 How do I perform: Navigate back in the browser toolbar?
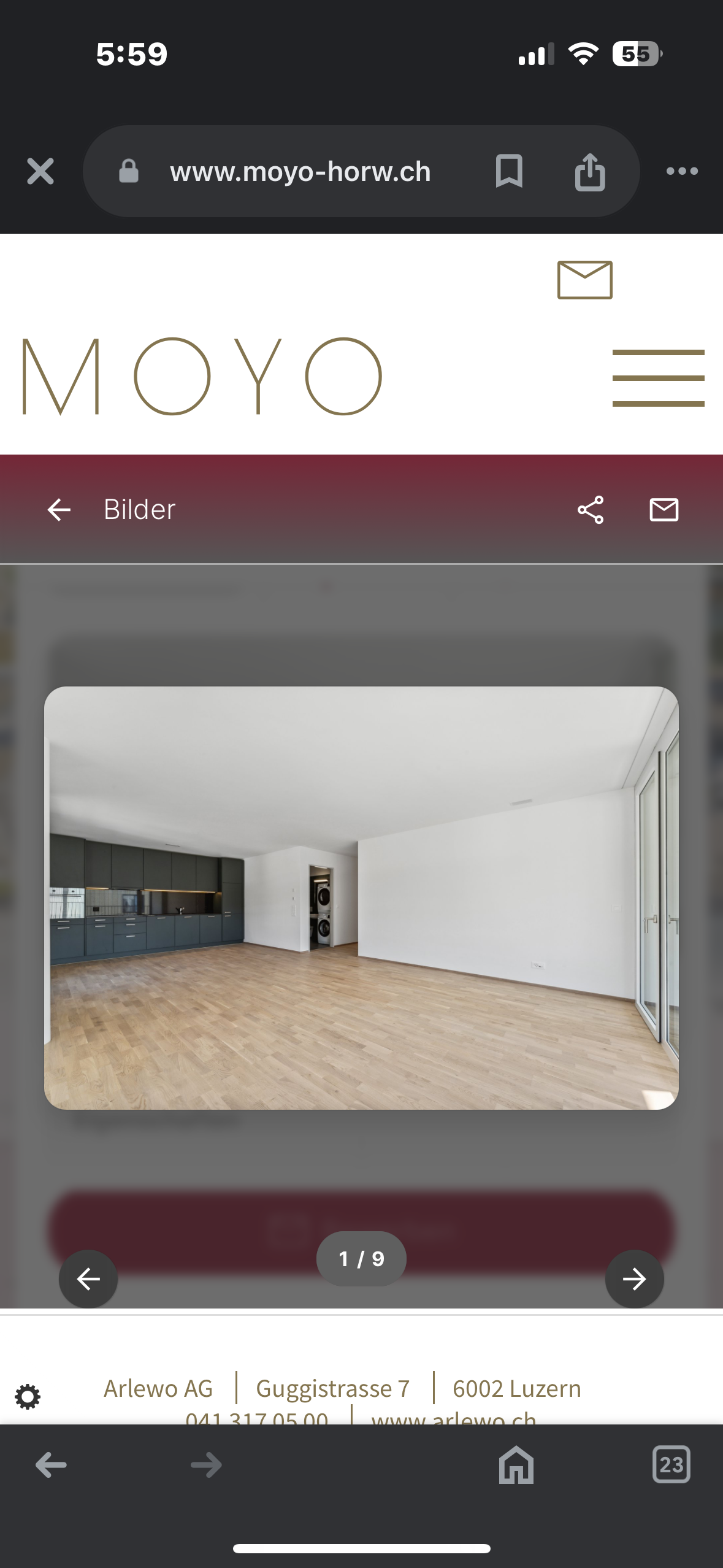(52, 1465)
